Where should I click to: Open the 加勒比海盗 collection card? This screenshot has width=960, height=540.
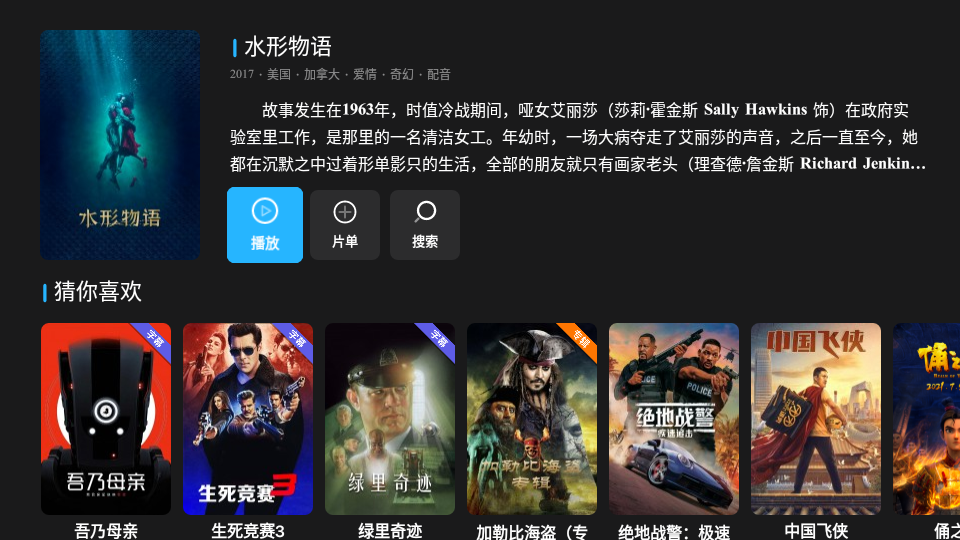tap(532, 419)
